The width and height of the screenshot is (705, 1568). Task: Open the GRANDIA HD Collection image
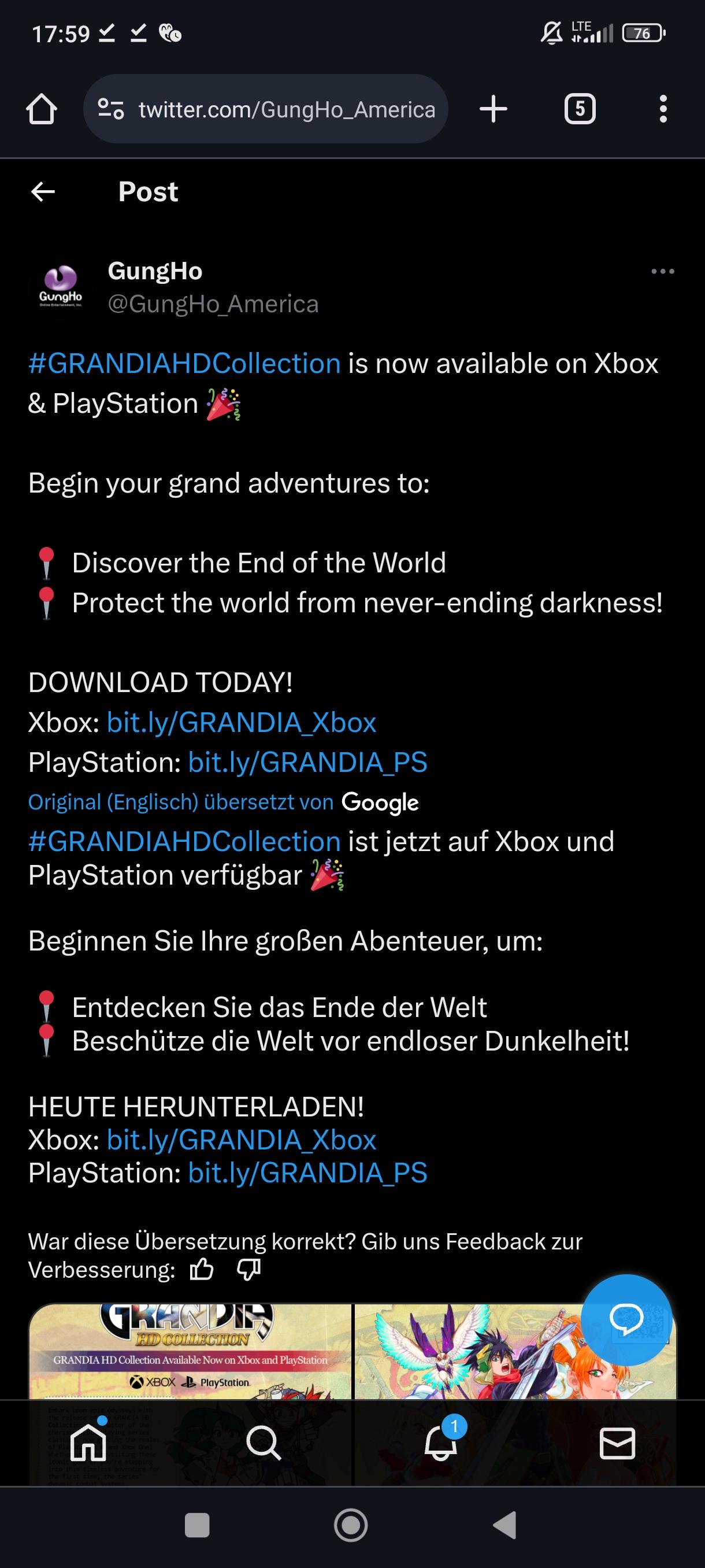tap(190, 1351)
